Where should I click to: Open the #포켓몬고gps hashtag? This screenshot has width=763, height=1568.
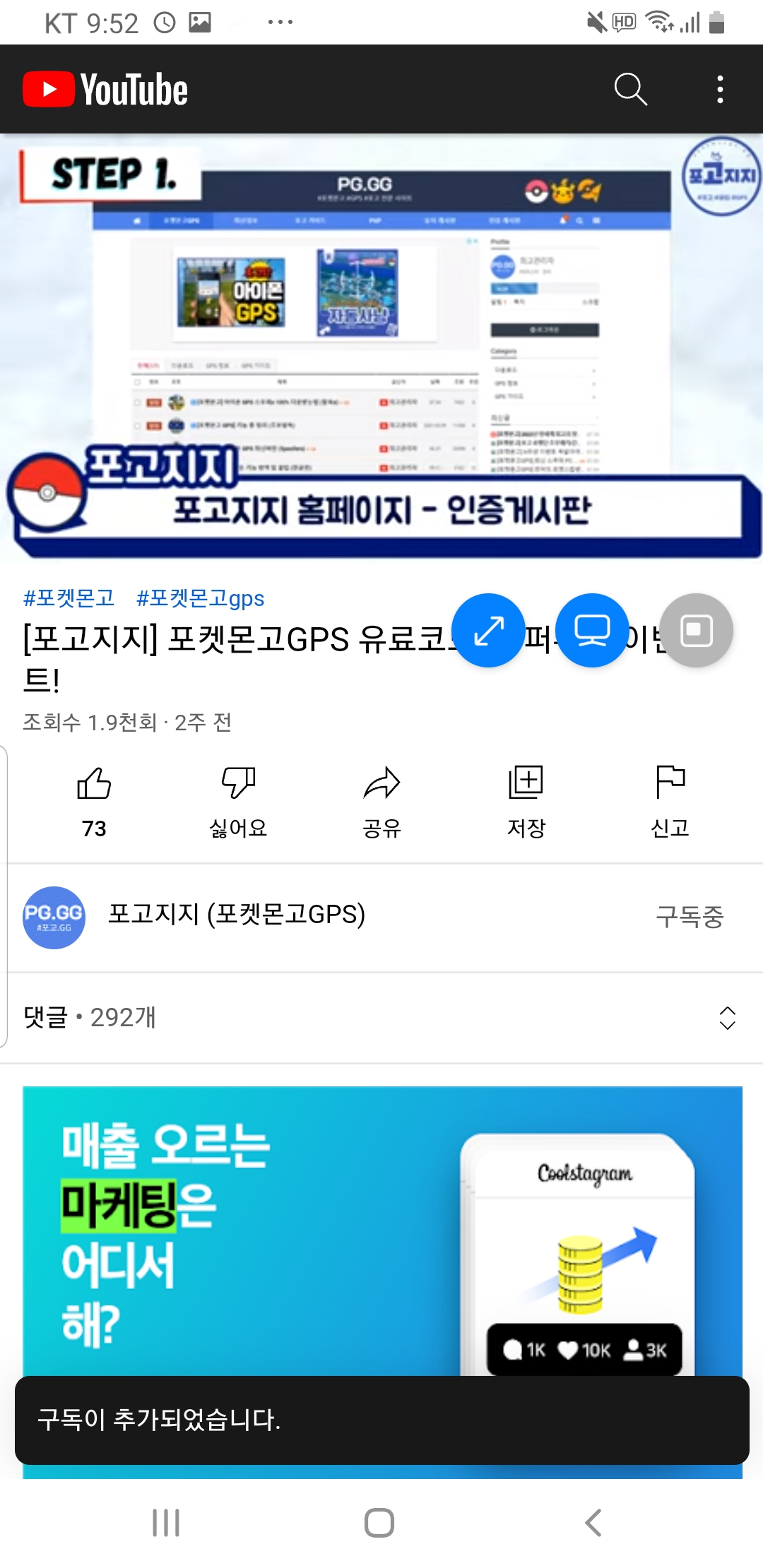[x=200, y=598]
